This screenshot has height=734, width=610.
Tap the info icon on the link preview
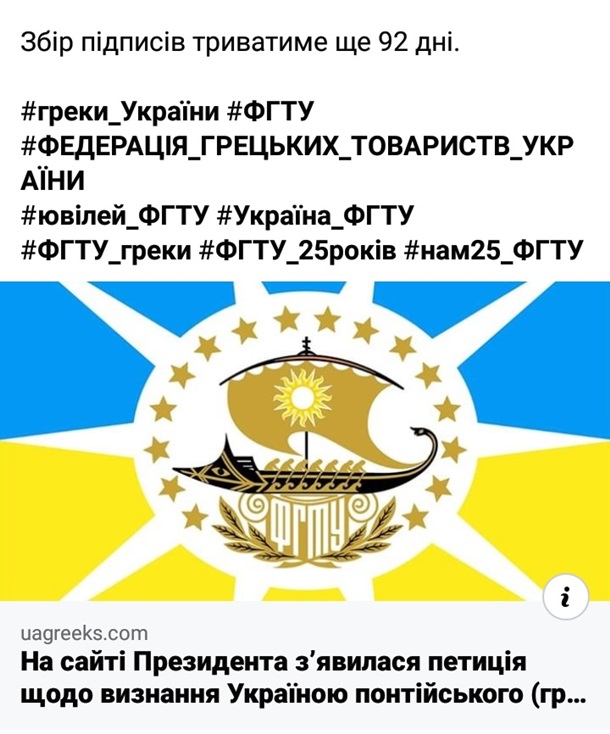click(567, 596)
